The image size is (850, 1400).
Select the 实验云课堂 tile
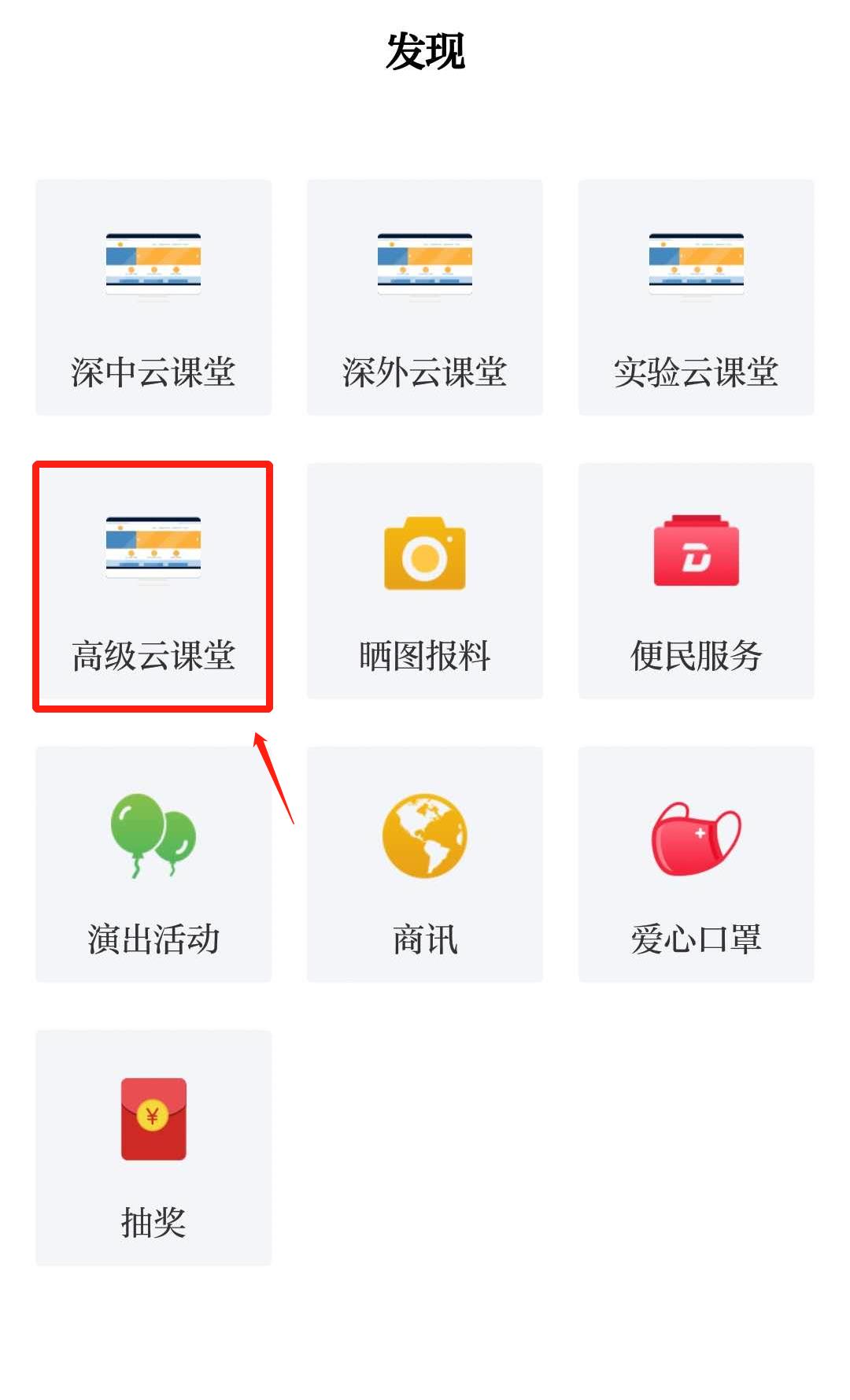tap(697, 297)
